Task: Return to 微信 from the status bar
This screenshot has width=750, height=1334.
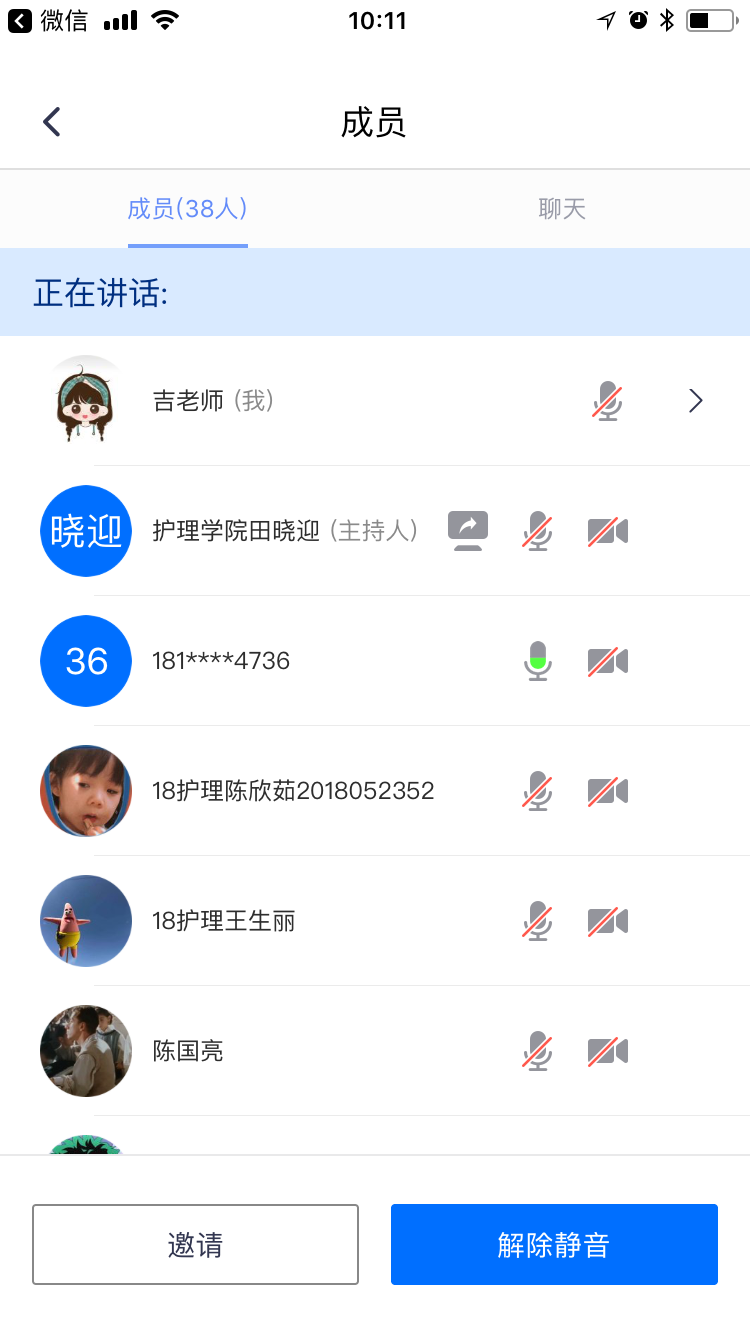Action: tap(48, 20)
